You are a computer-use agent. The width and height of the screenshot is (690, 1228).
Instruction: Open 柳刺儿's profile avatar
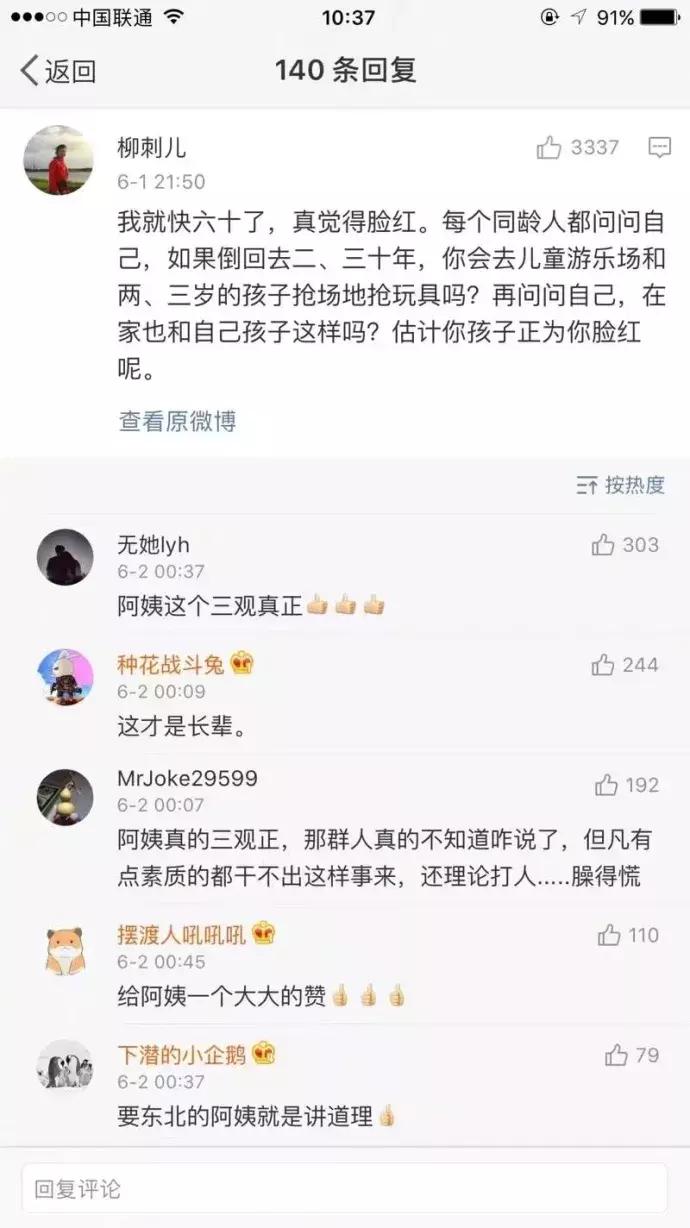tap(58, 160)
